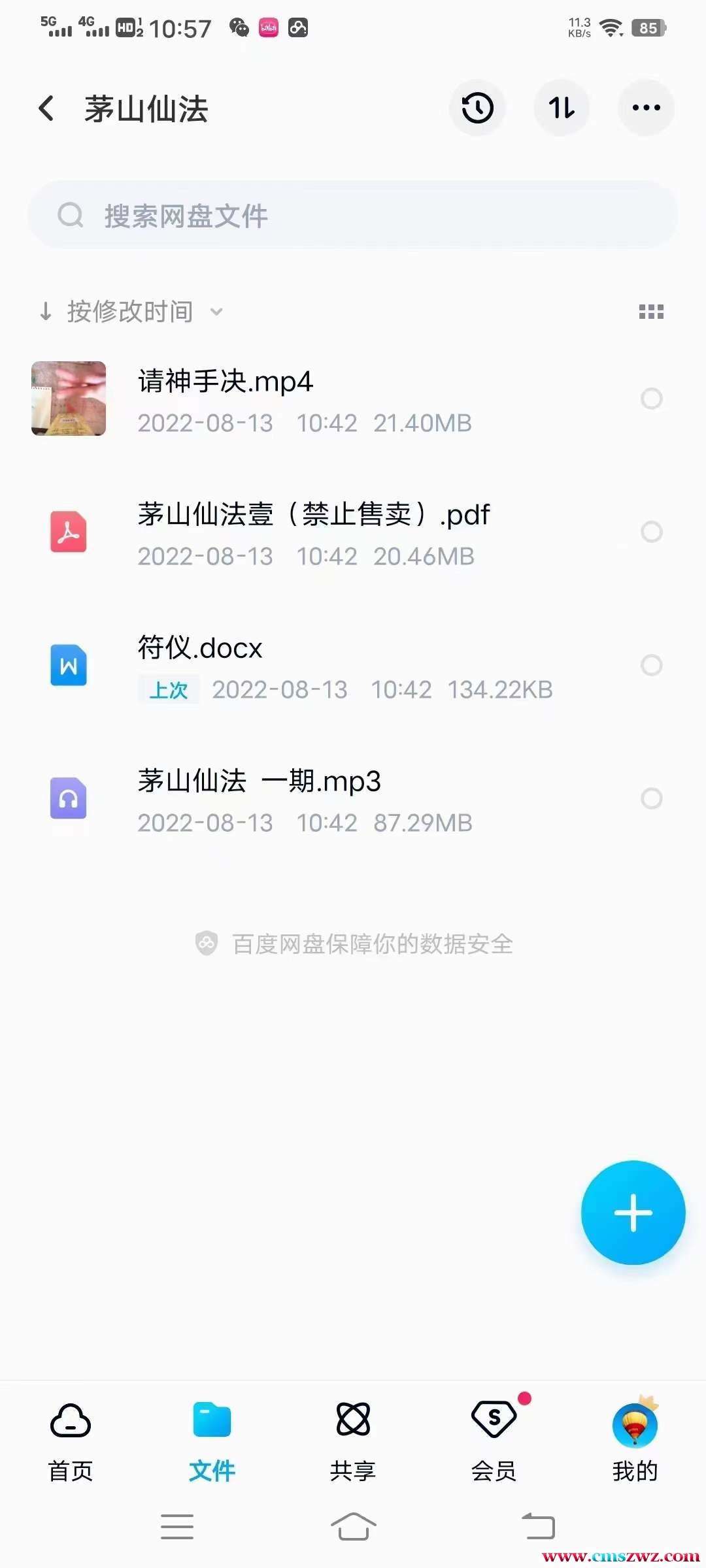
Task: Expand the 按修改时间 sort dropdown
Action: point(131,312)
